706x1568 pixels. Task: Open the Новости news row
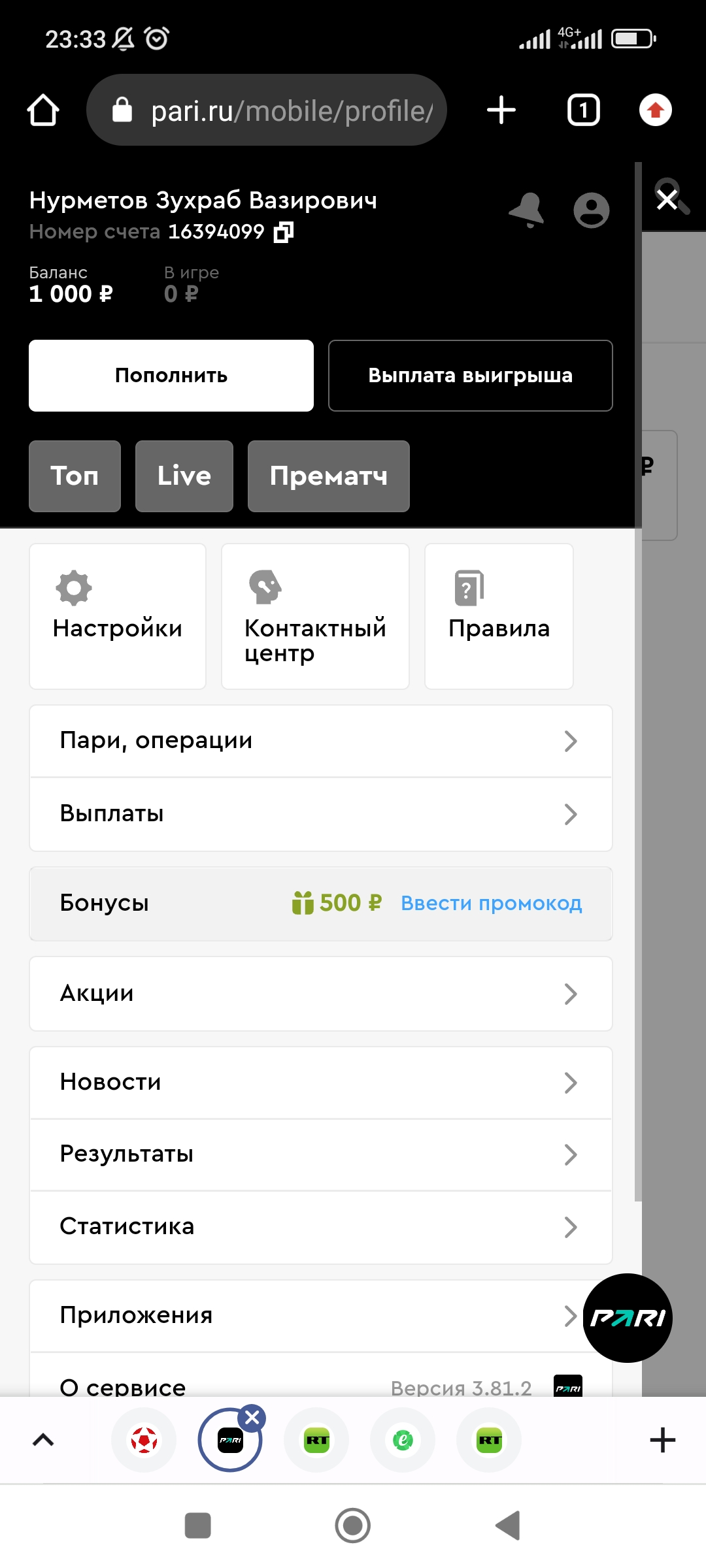click(x=321, y=1083)
